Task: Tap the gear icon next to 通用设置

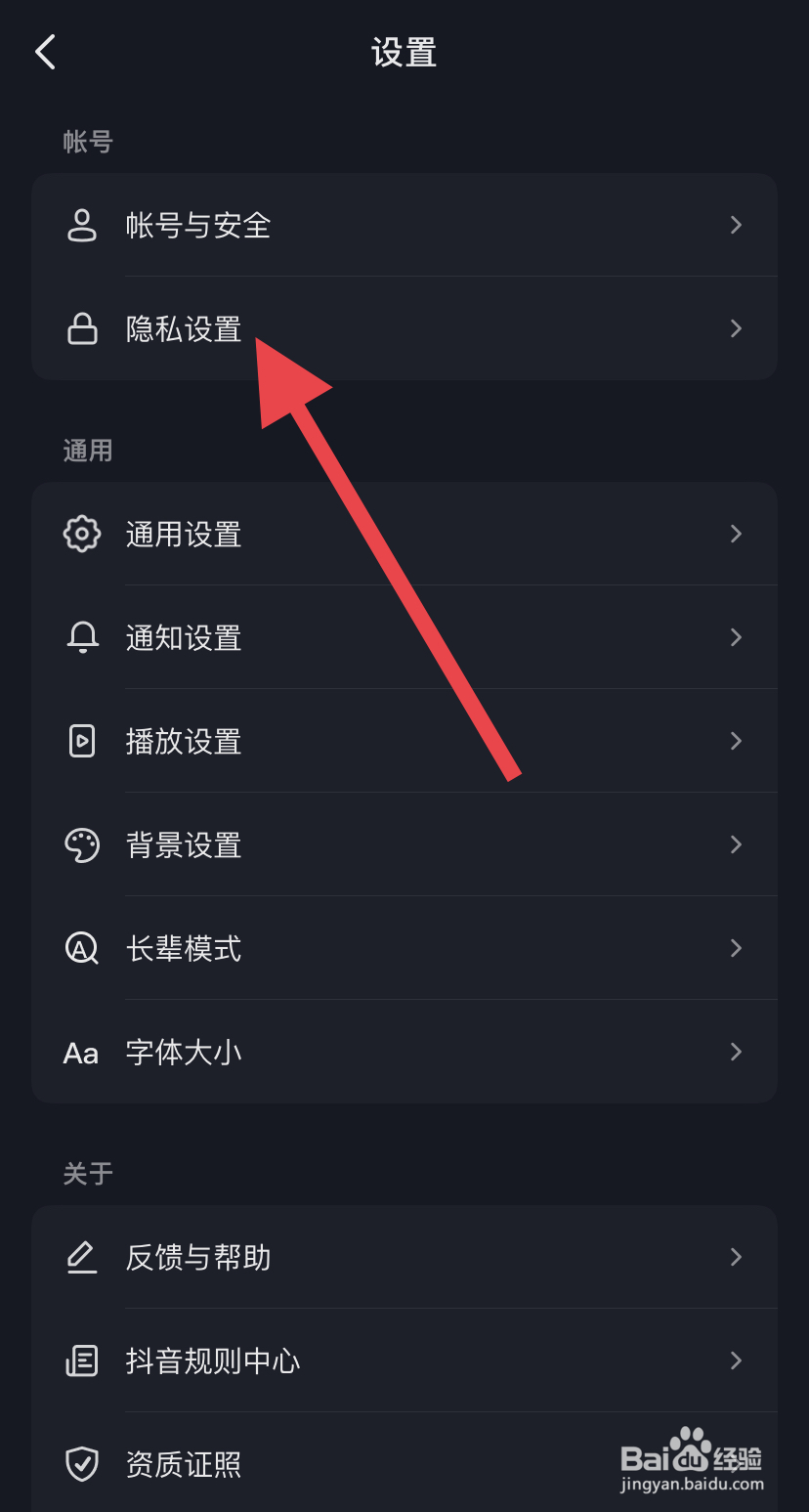Action: coord(82,534)
